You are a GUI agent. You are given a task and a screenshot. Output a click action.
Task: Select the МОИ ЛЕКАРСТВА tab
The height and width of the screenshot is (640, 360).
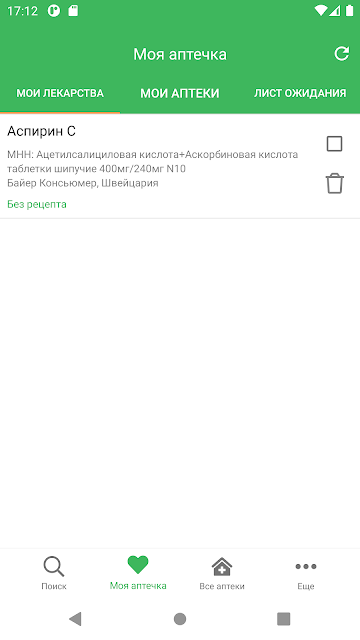coord(60,93)
